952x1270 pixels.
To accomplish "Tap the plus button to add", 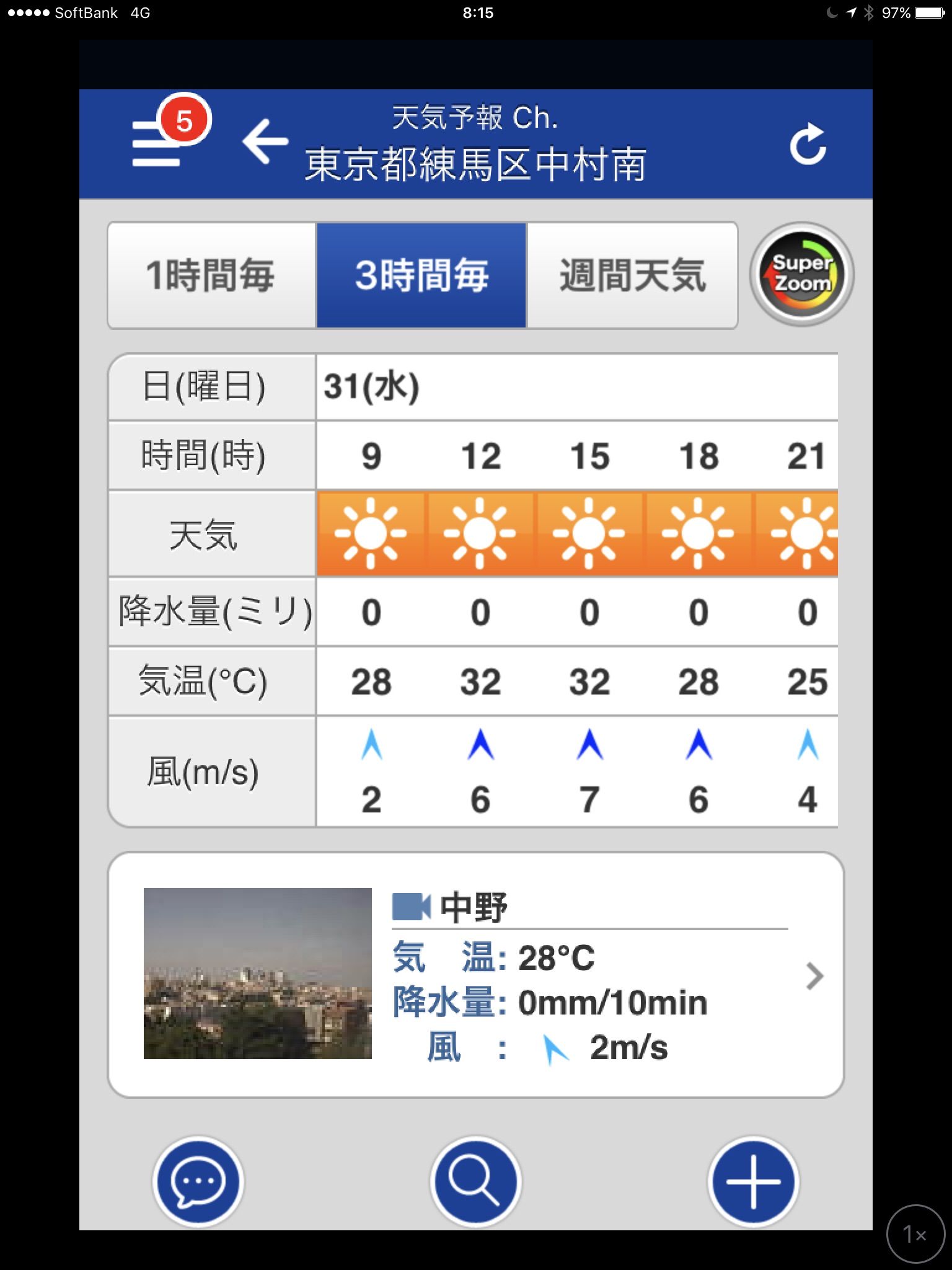I will (753, 1181).
